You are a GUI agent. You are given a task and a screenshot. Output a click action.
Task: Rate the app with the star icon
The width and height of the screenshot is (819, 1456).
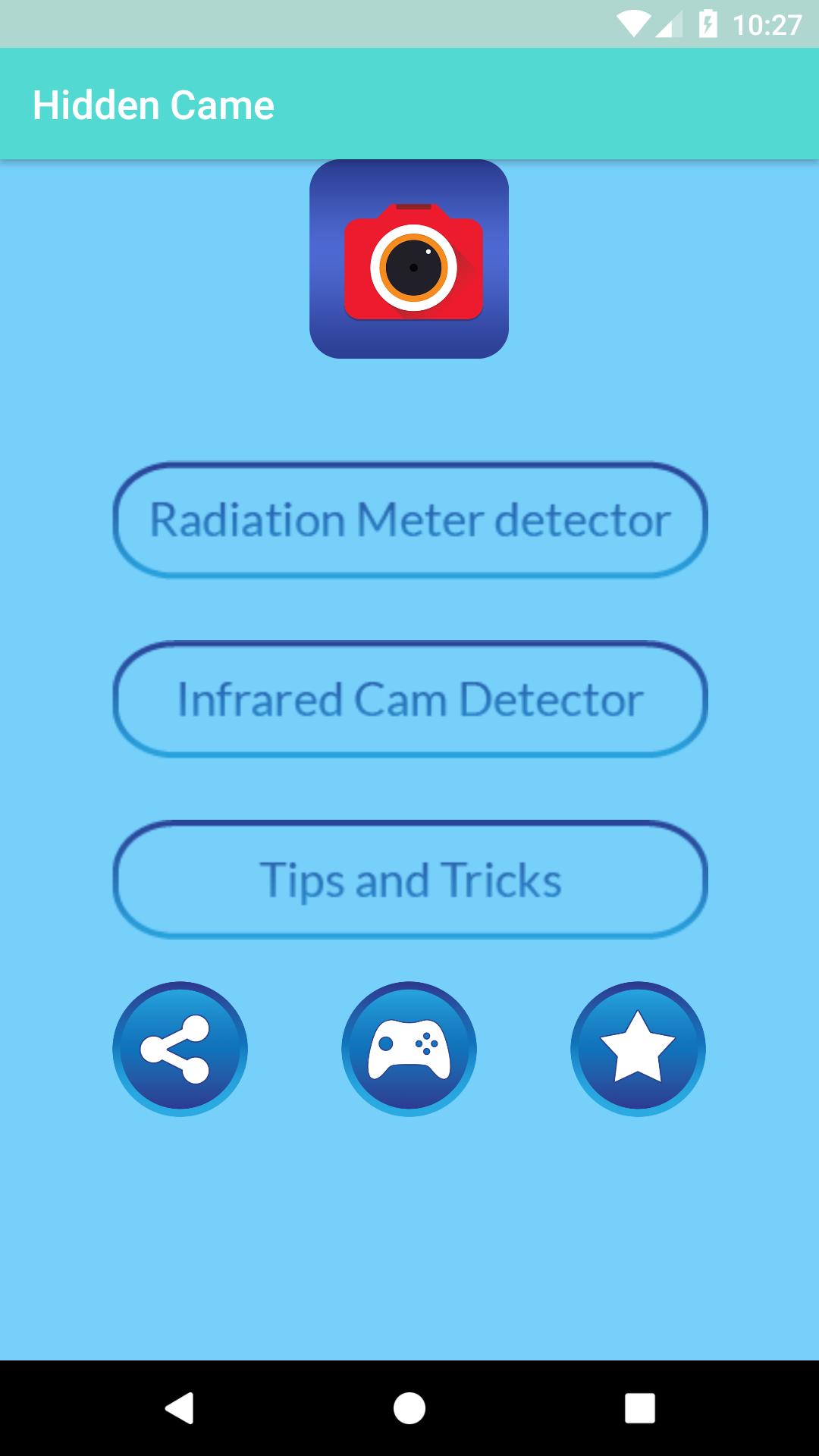[638, 1049]
